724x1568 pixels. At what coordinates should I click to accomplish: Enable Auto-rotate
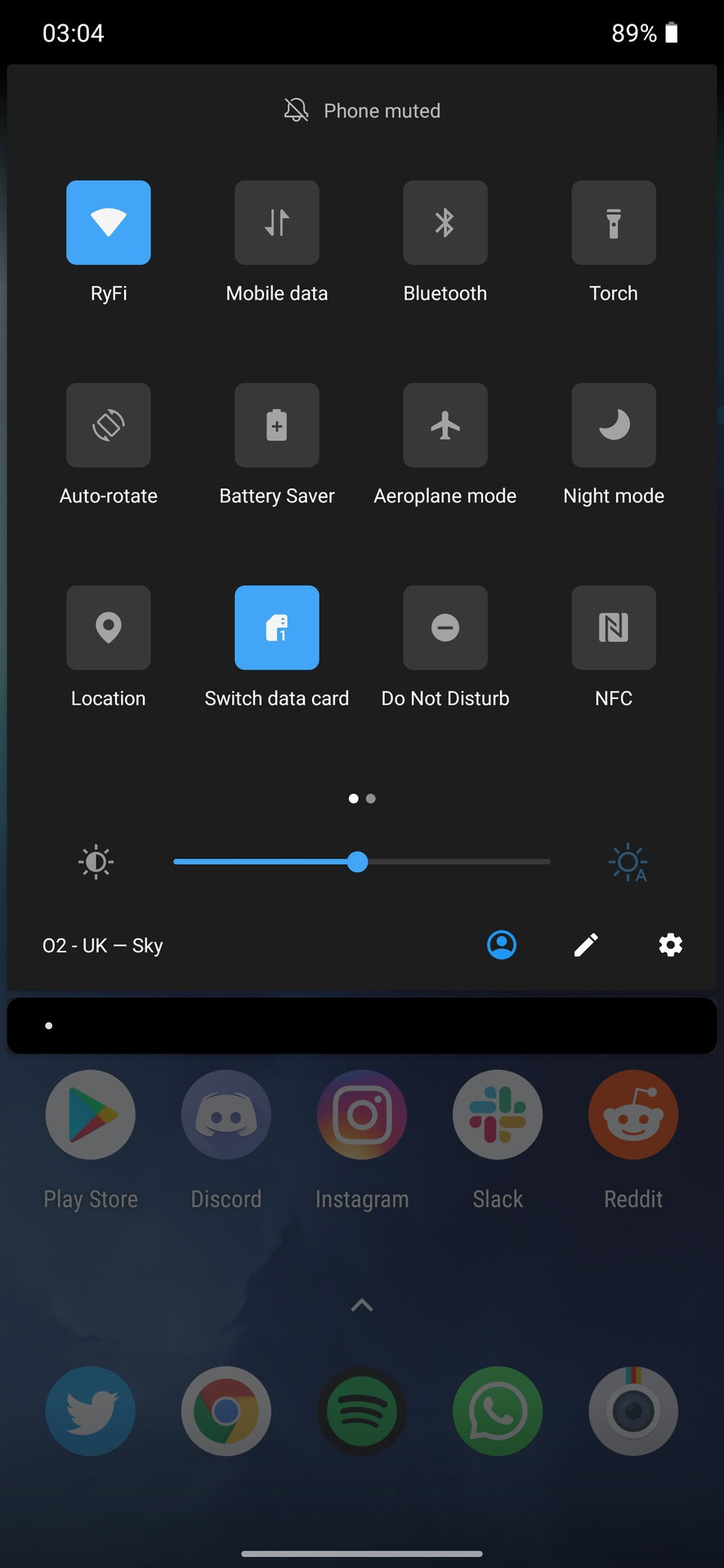pos(109,425)
